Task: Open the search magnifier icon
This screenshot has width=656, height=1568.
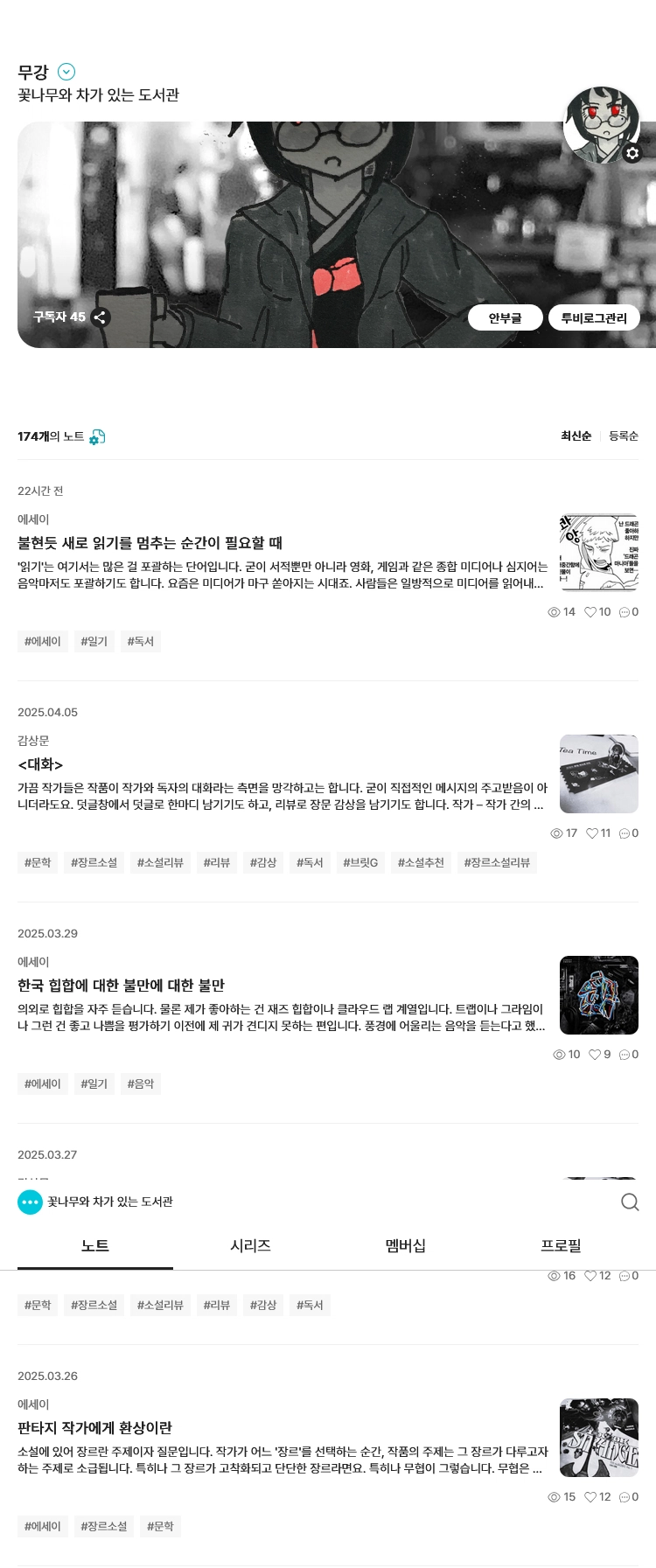Action: tap(630, 1202)
